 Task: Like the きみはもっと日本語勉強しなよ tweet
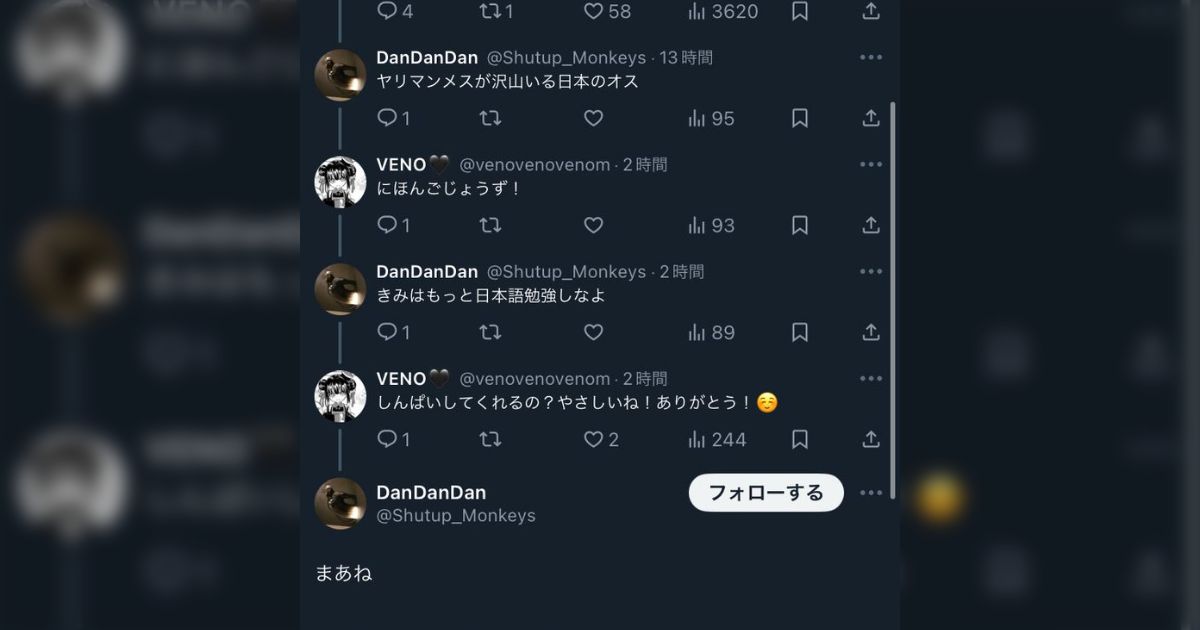pos(594,332)
